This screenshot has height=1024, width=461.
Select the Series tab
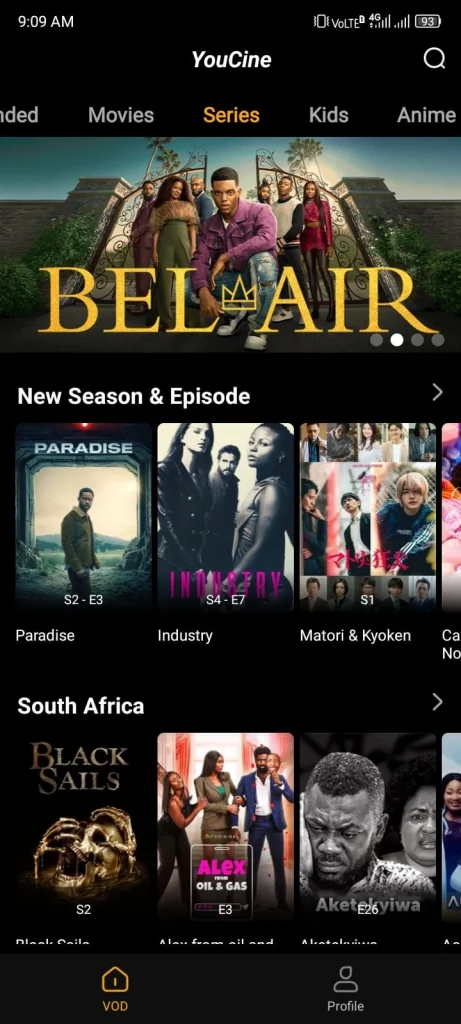(x=231, y=115)
